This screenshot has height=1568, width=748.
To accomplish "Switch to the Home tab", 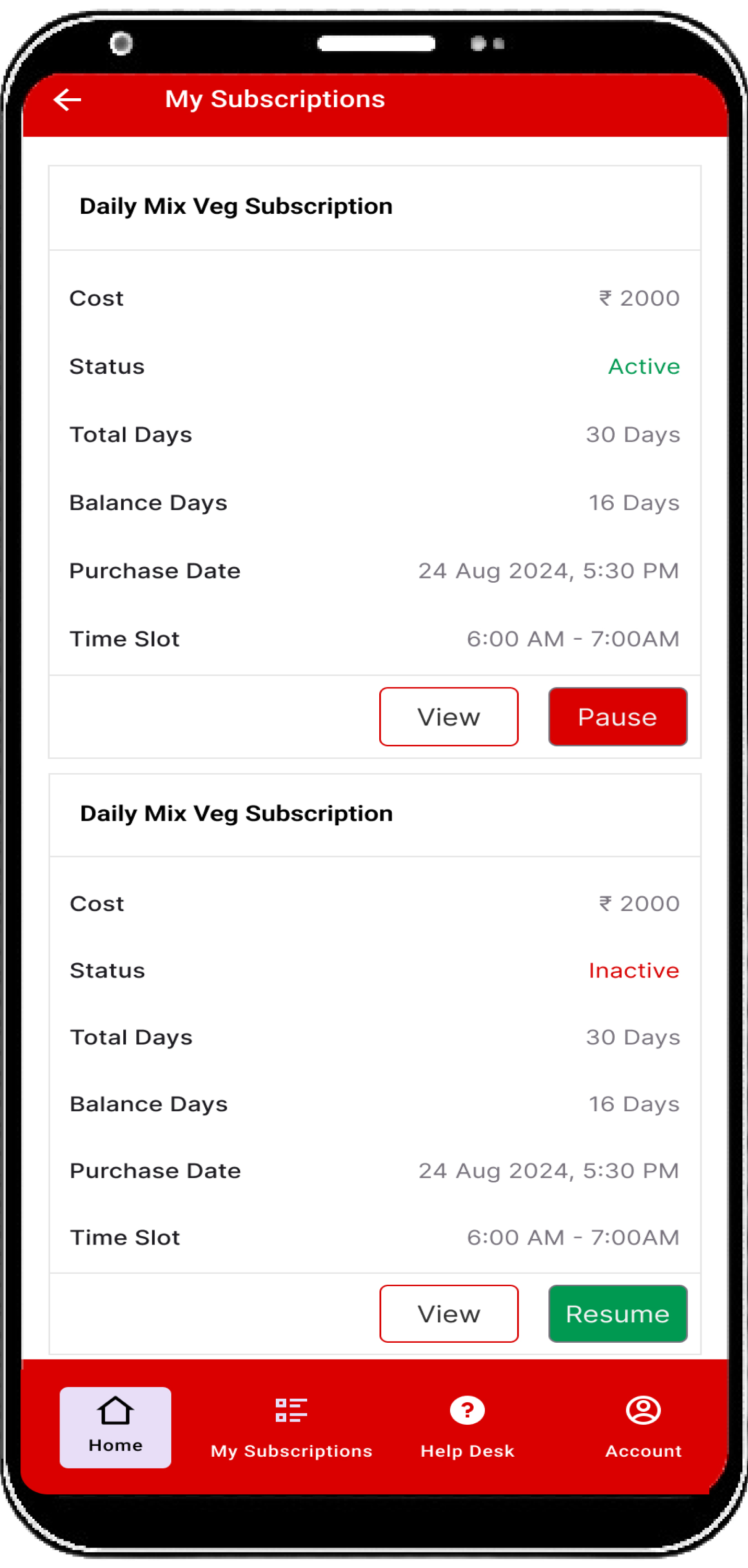I will 115,1426.
